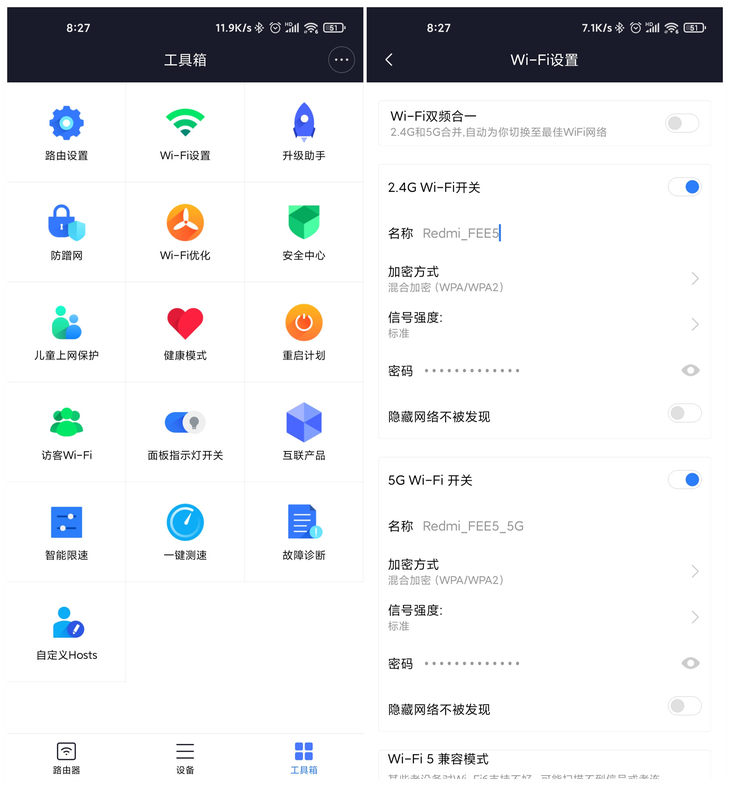Open the 访客Wi-Fi guest network tool
This screenshot has width=730, height=786.
coord(65,431)
